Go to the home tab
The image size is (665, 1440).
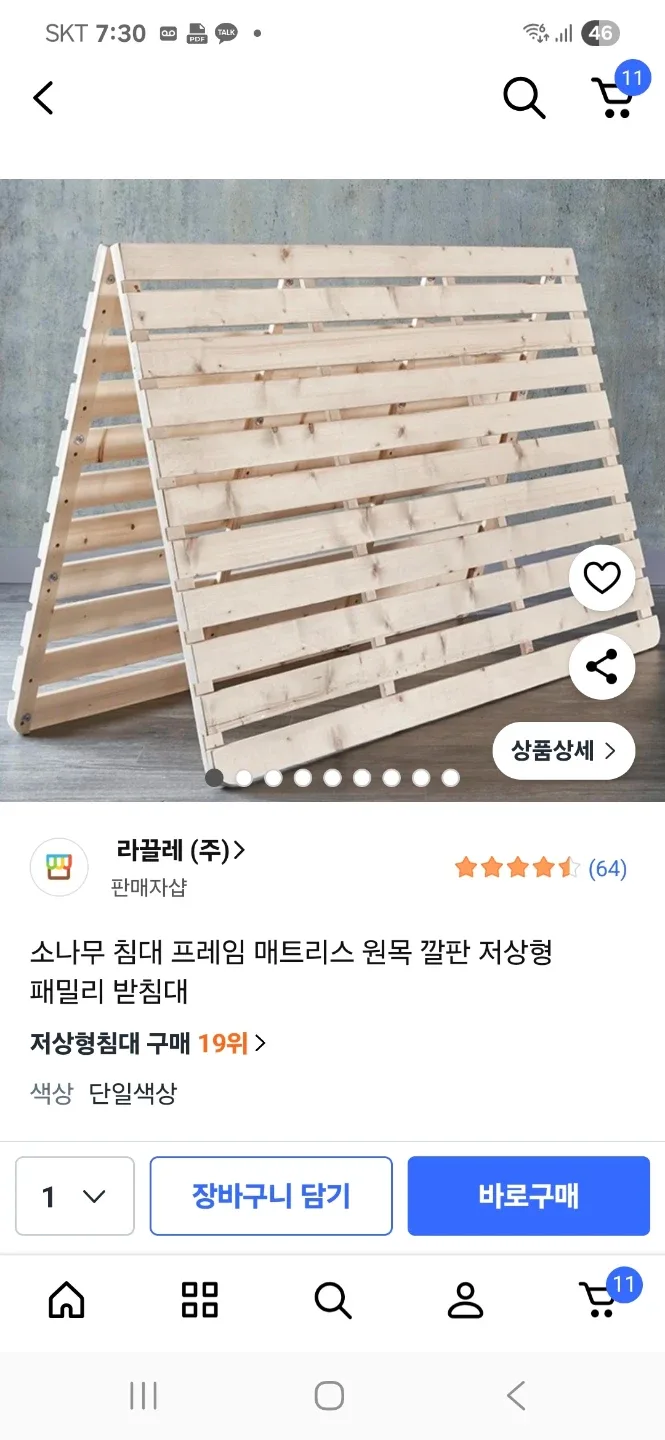[67, 1300]
